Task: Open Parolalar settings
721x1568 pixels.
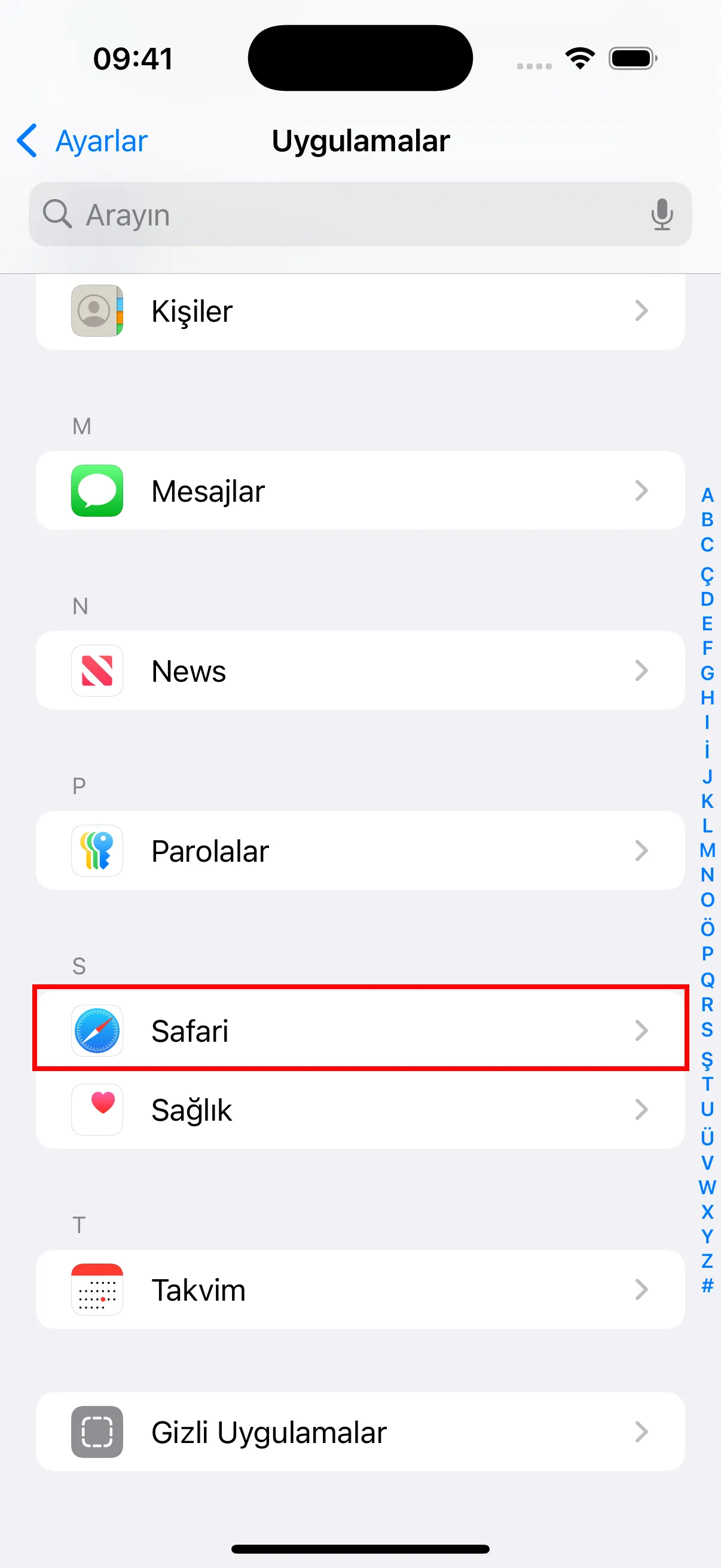Action: (360, 850)
